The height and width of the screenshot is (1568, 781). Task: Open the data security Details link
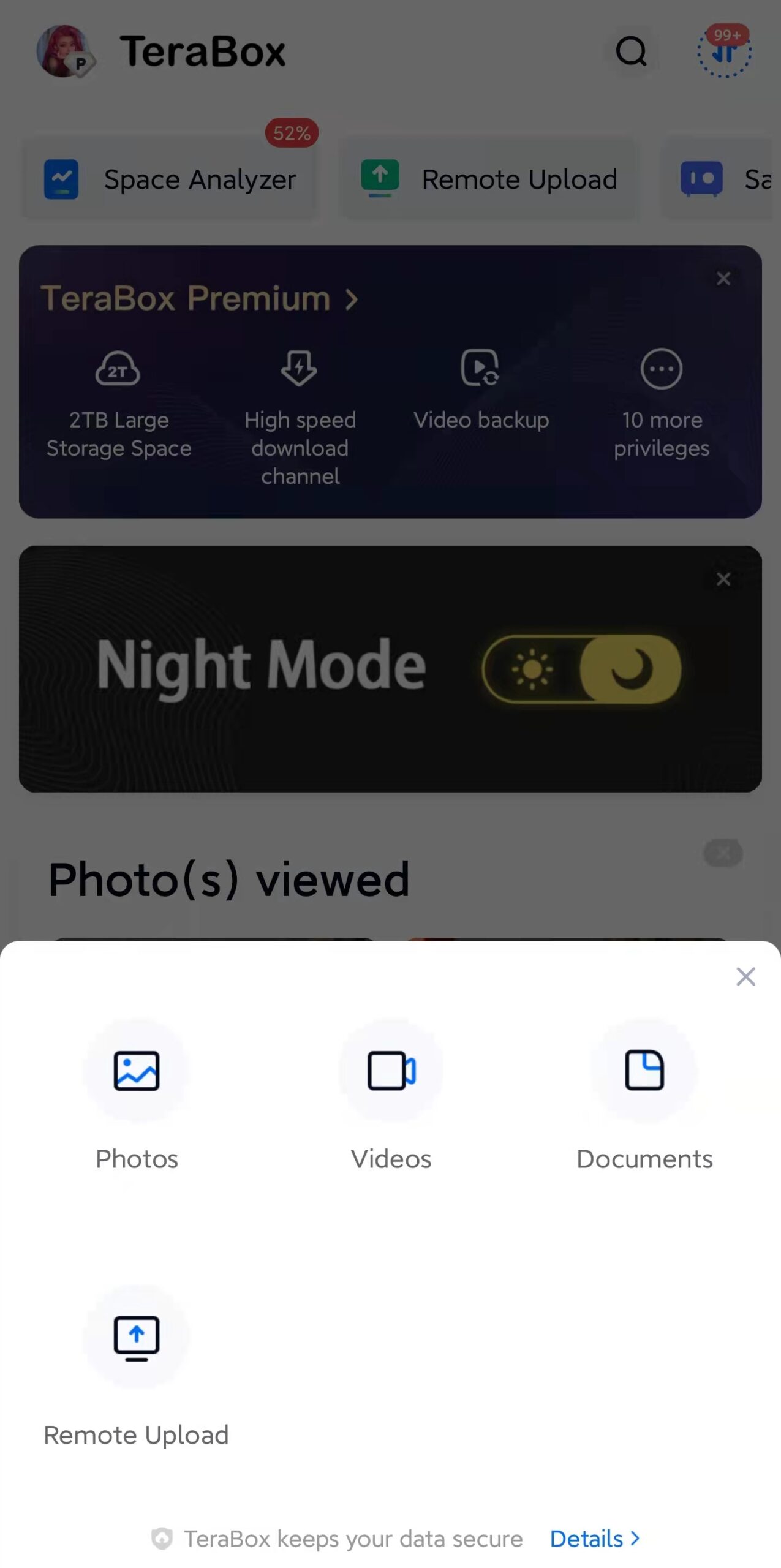point(594,1538)
